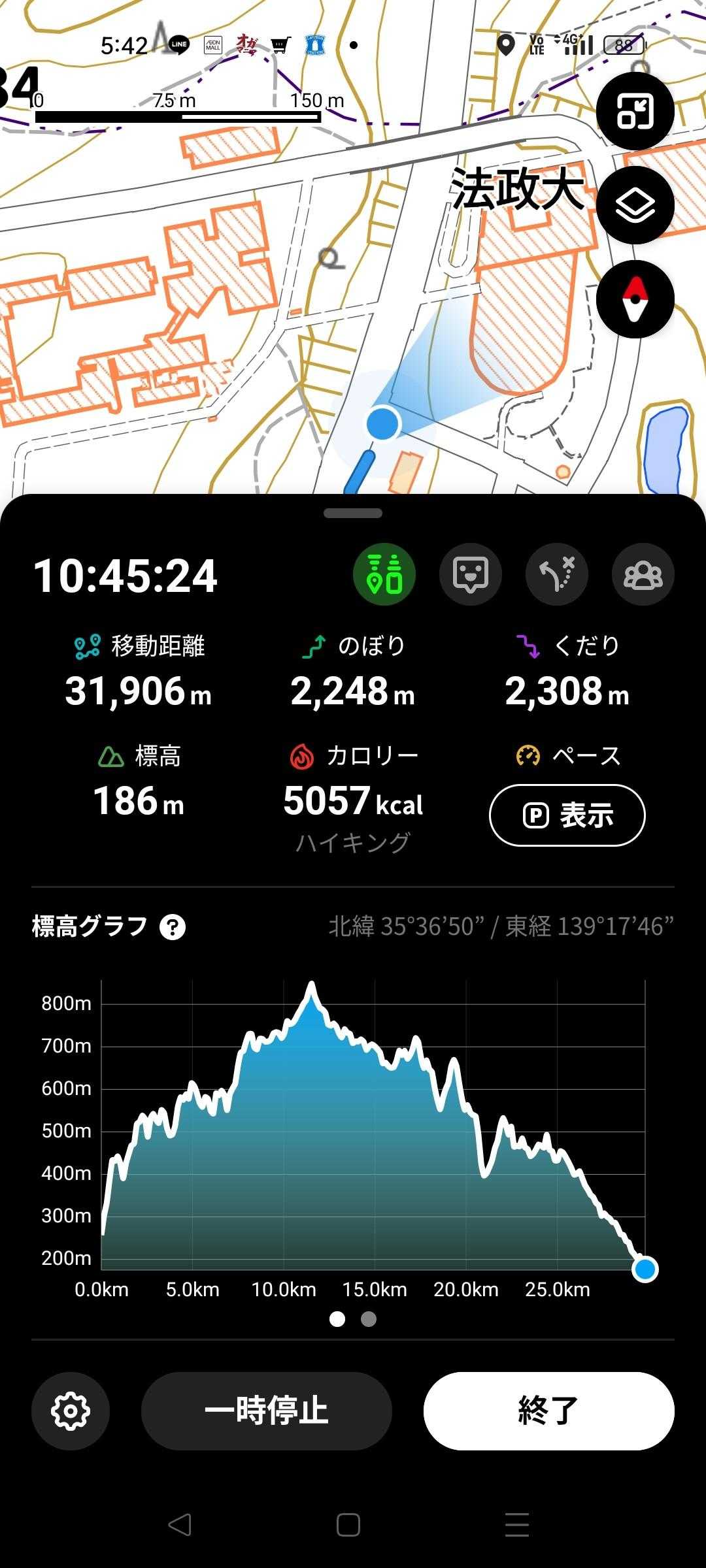Pause the activity with 一時停止

coord(267,1411)
